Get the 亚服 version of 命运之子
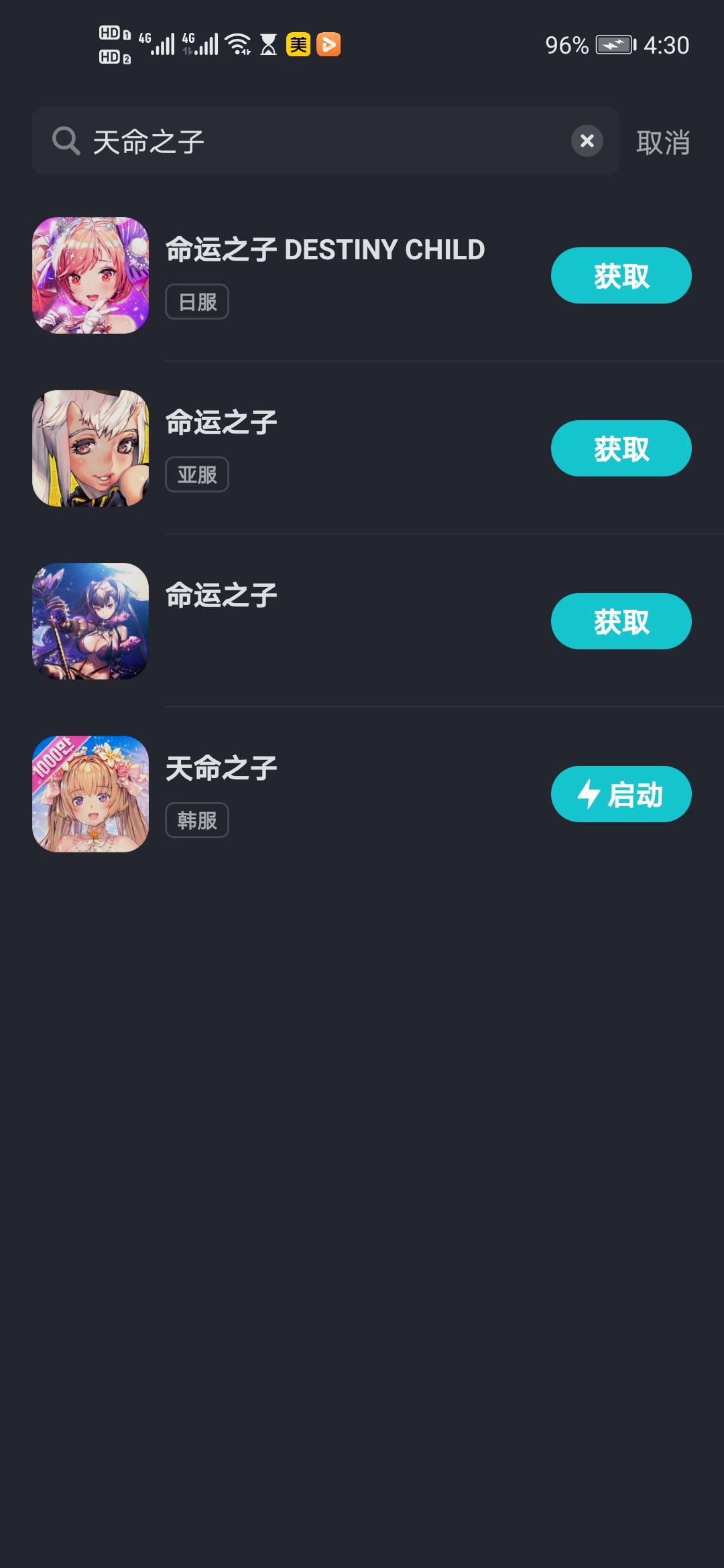Image resolution: width=724 pixels, height=1568 pixels. point(621,448)
